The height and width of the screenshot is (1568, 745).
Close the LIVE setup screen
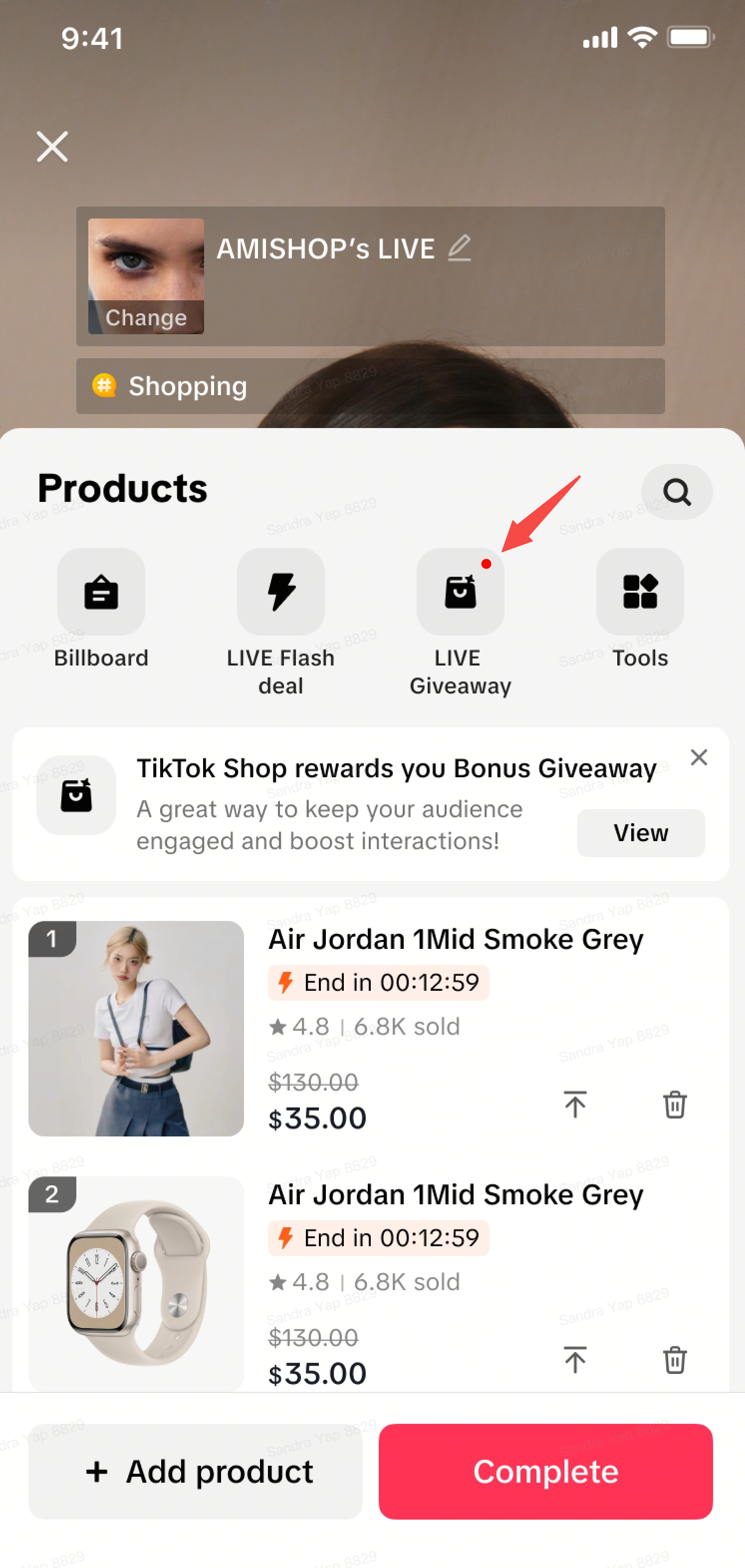(52, 147)
